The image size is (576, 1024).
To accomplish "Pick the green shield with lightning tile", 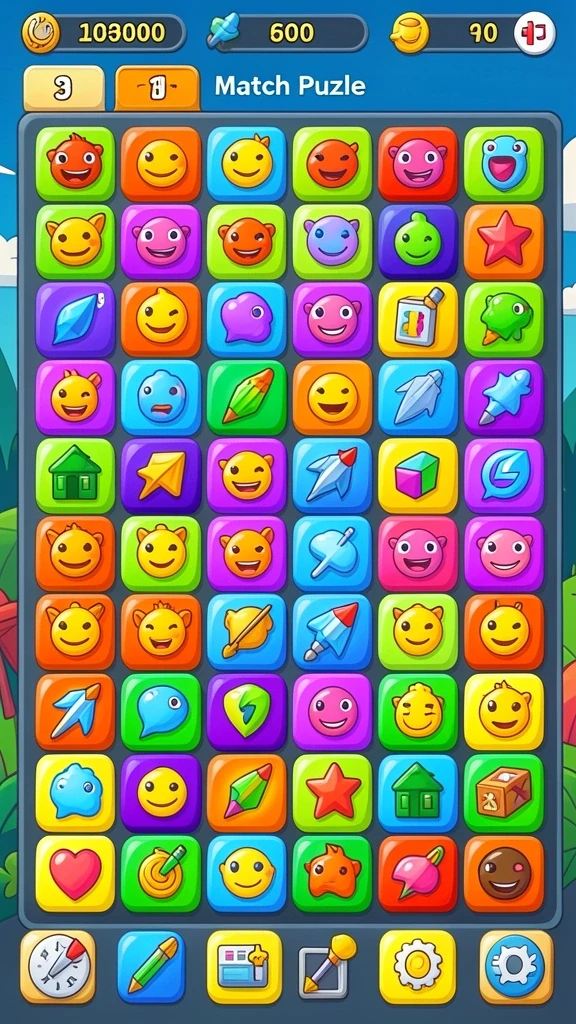I will click(x=247, y=712).
